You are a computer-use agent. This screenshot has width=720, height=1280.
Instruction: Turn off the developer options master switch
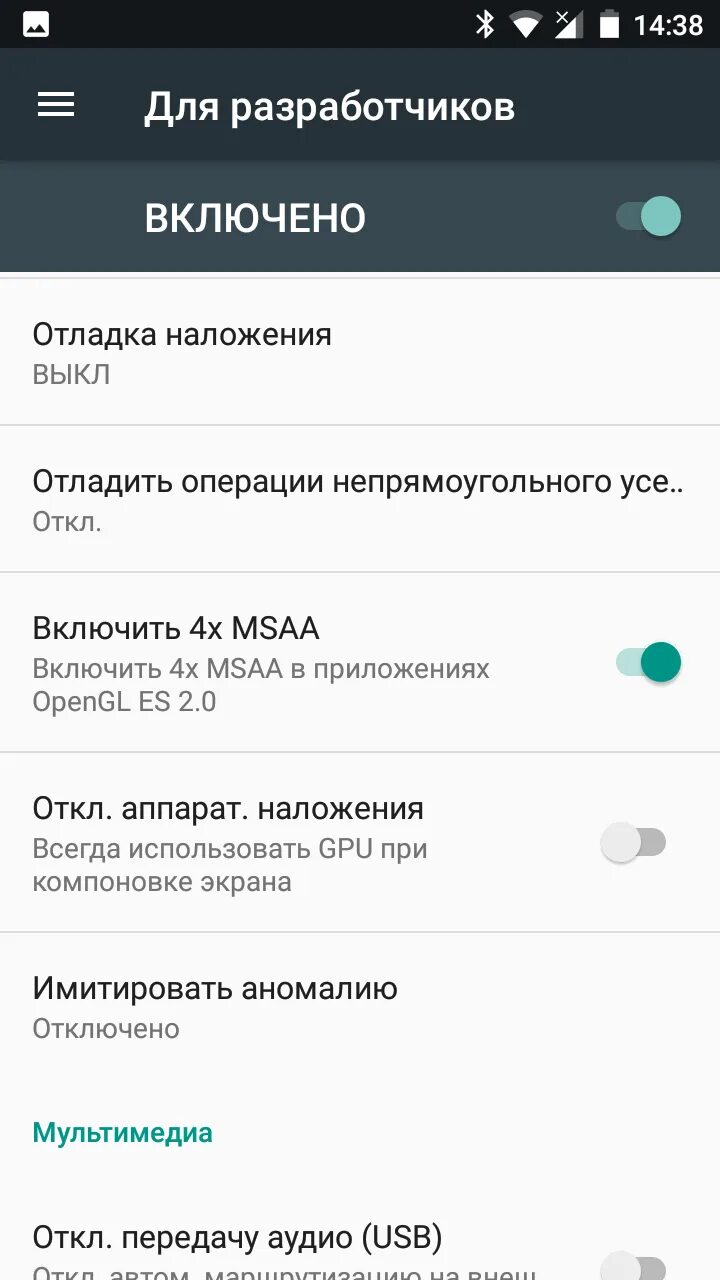pos(648,217)
